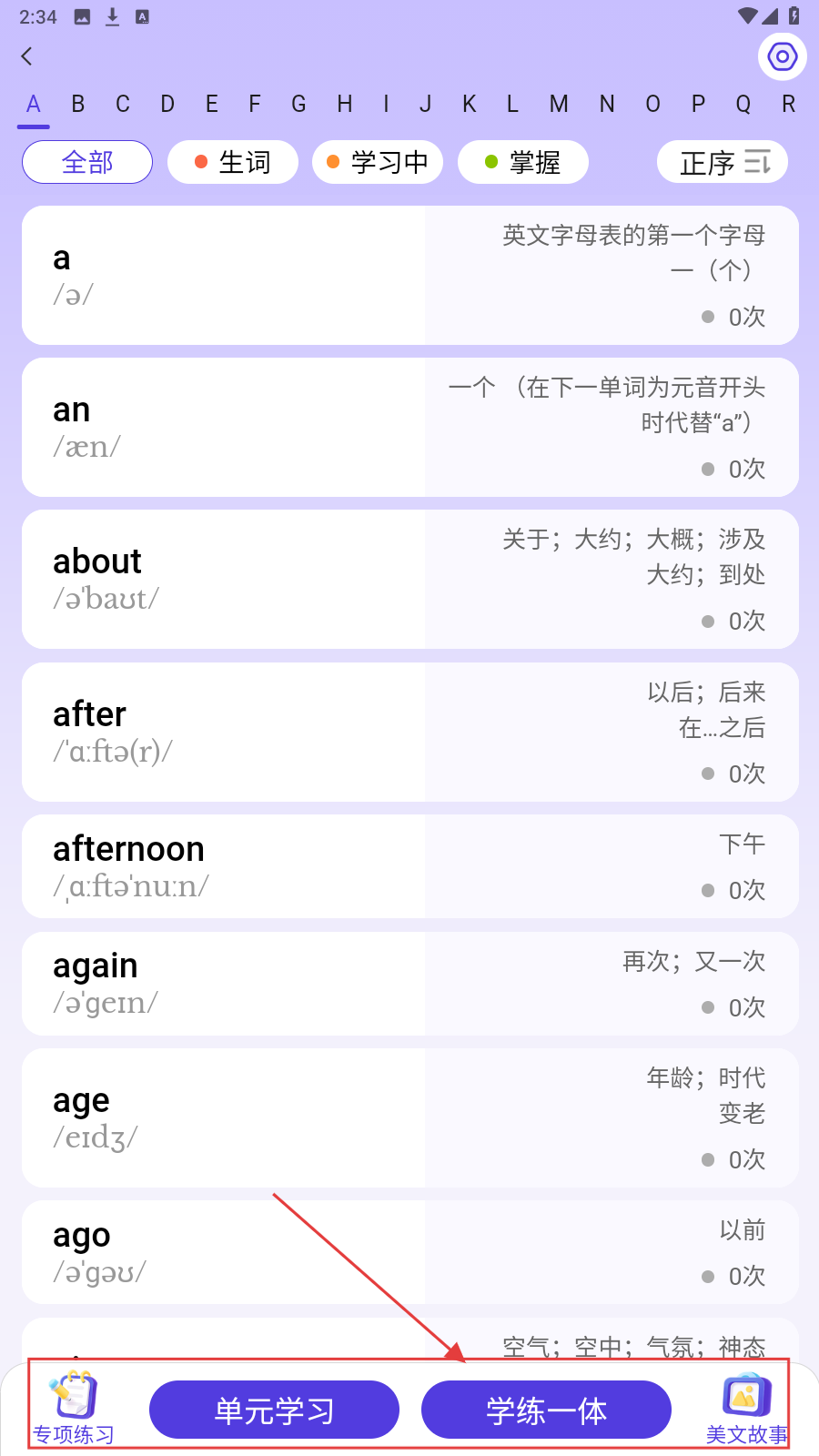Screen dimensions: 819x1456
Task: View details of the word "afternoon"
Action: pyautogui.click(x=409, y=866)
